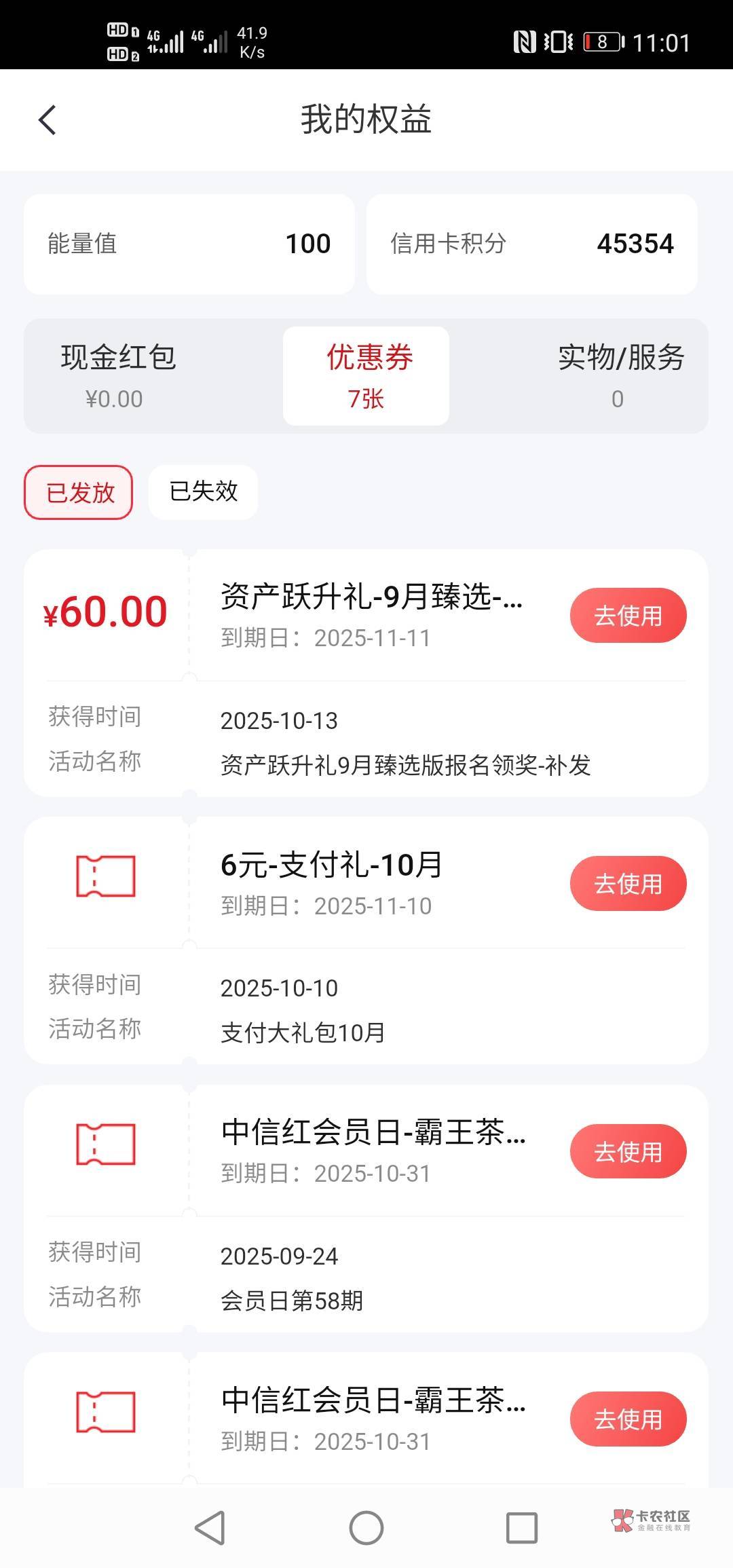Screen dimensions: 733x1568
Task: Open the 能量值 card
Action: click(189, 244)
